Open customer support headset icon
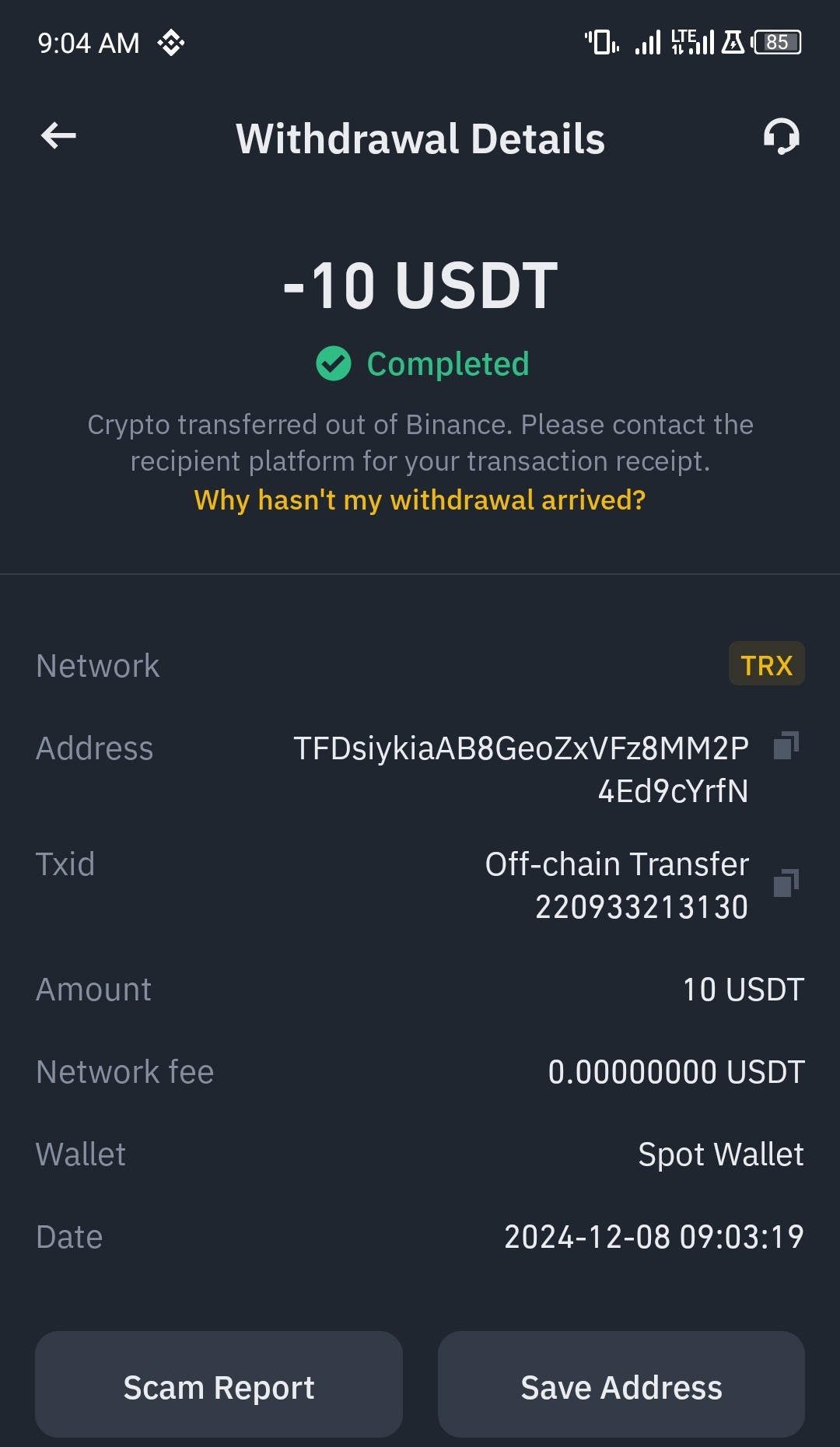 tap(781, 137)
